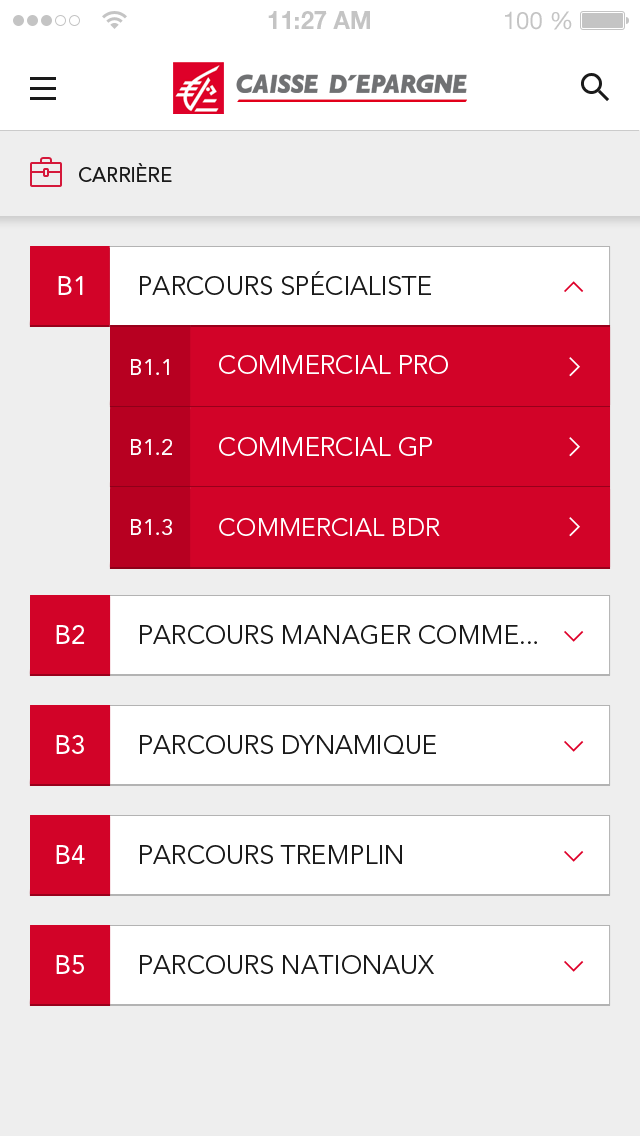Open B1.2 Commercial GP
Screen dimensions: 640x1136
click(360, 447)
